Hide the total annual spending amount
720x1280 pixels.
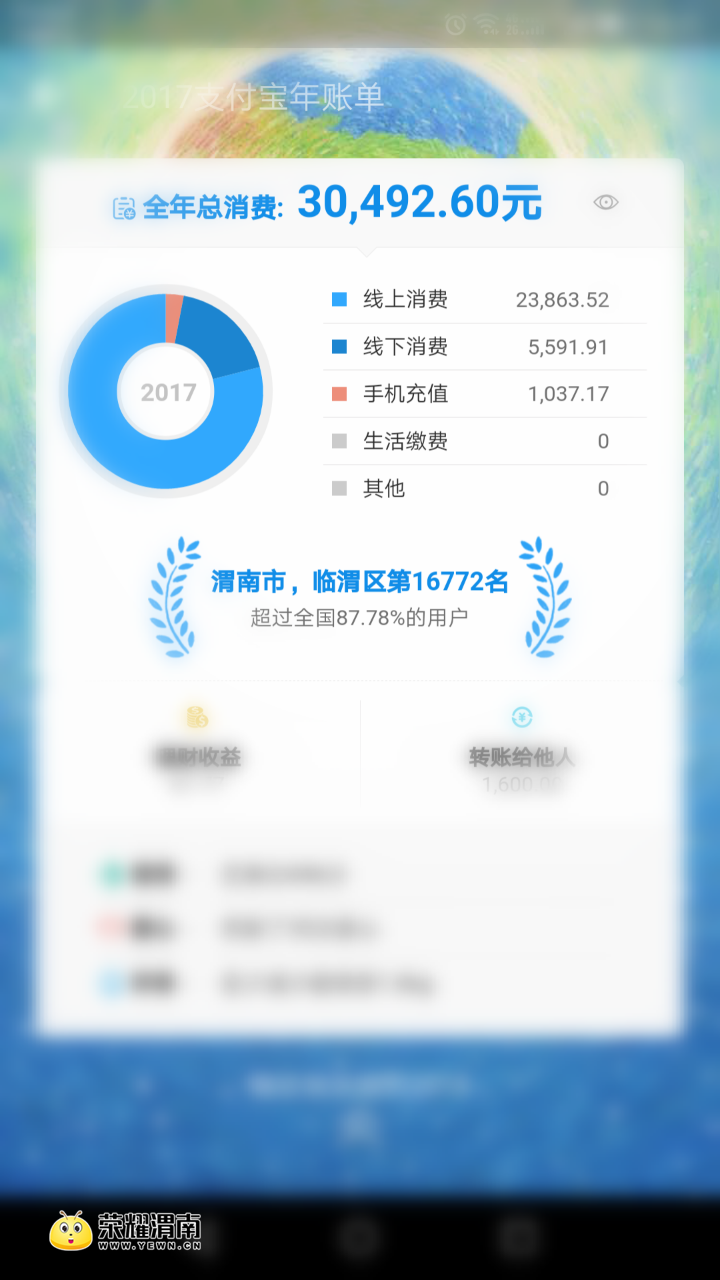click(x=605, y=202)
